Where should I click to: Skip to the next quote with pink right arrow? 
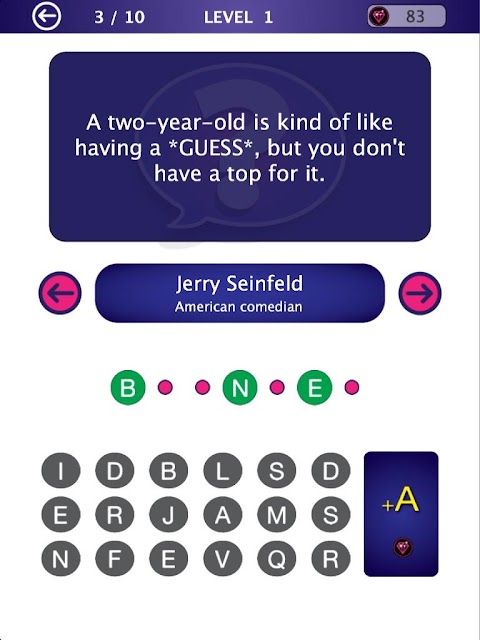420,293
